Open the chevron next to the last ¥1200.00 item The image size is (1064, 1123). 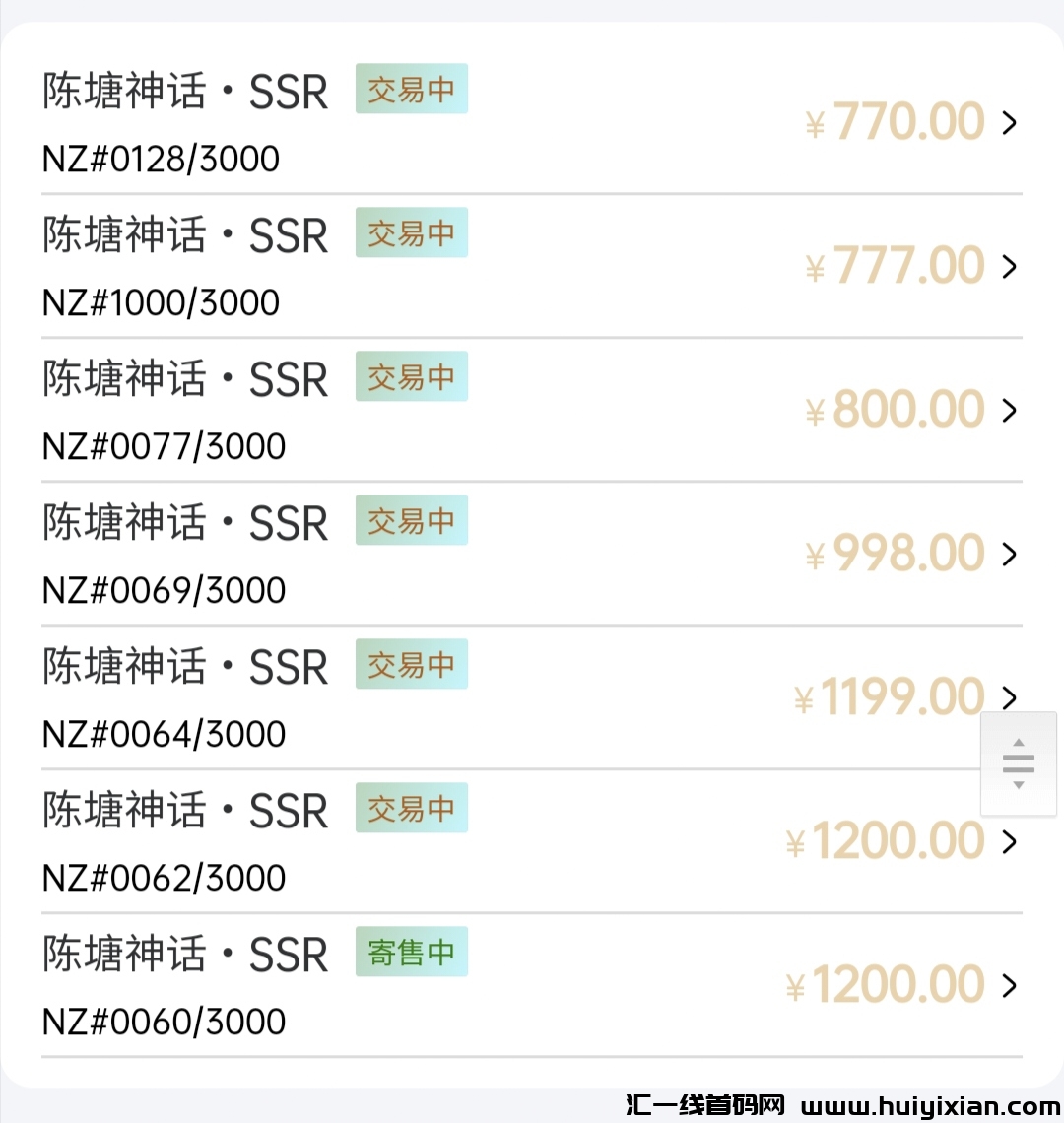coord(1010,984)
